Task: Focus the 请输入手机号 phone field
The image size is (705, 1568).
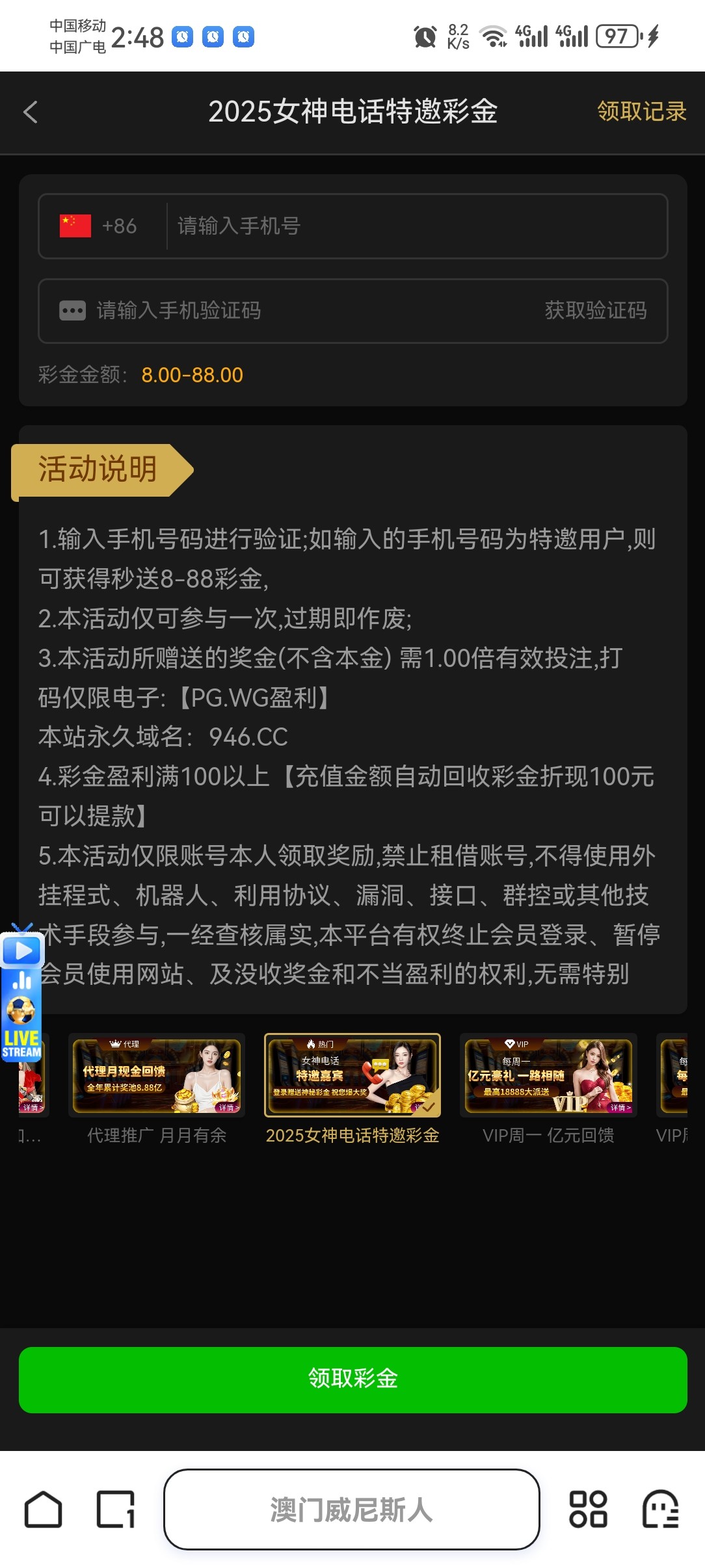Action: [416, 226]
